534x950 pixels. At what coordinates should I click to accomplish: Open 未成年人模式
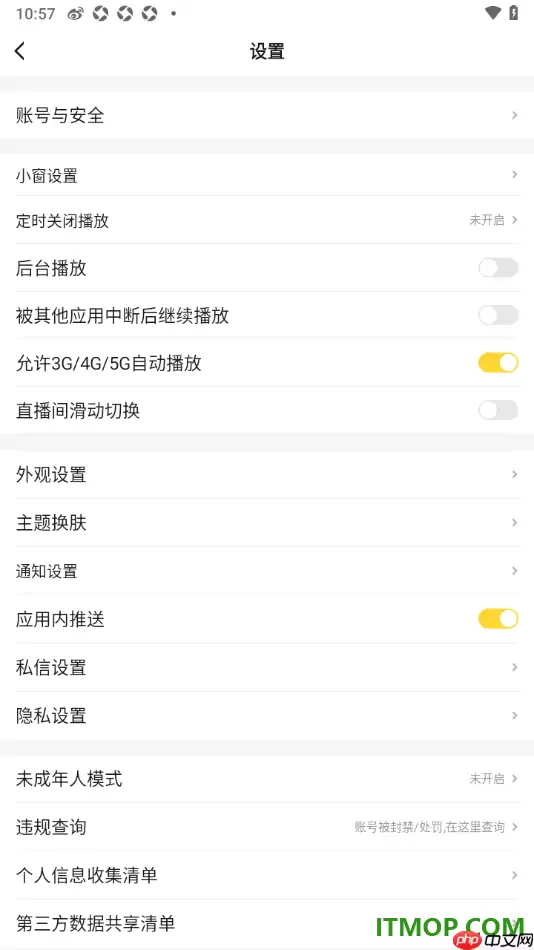point(267,779)
